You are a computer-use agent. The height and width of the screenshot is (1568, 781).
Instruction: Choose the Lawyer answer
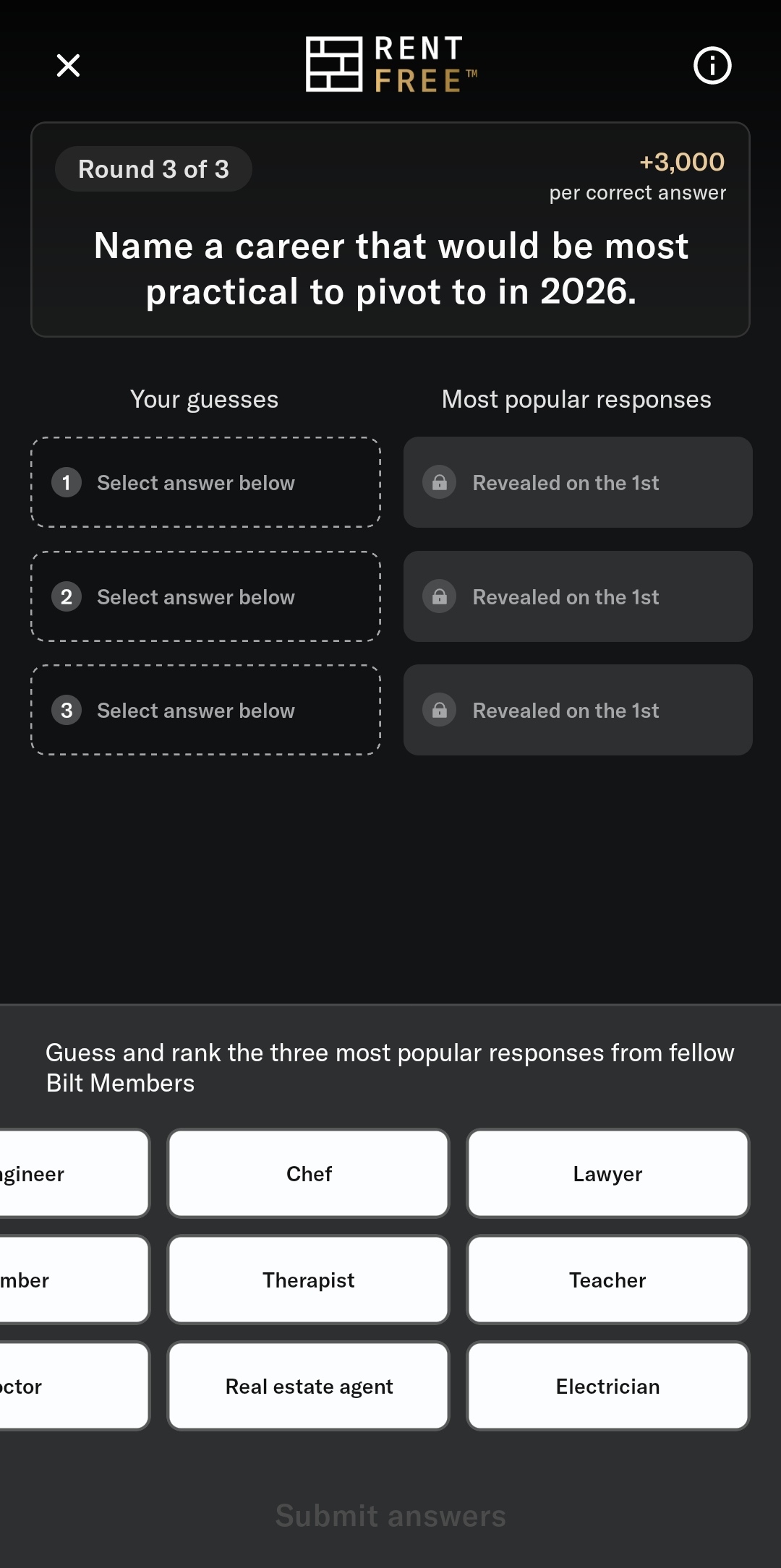[x=607, y=1174]
